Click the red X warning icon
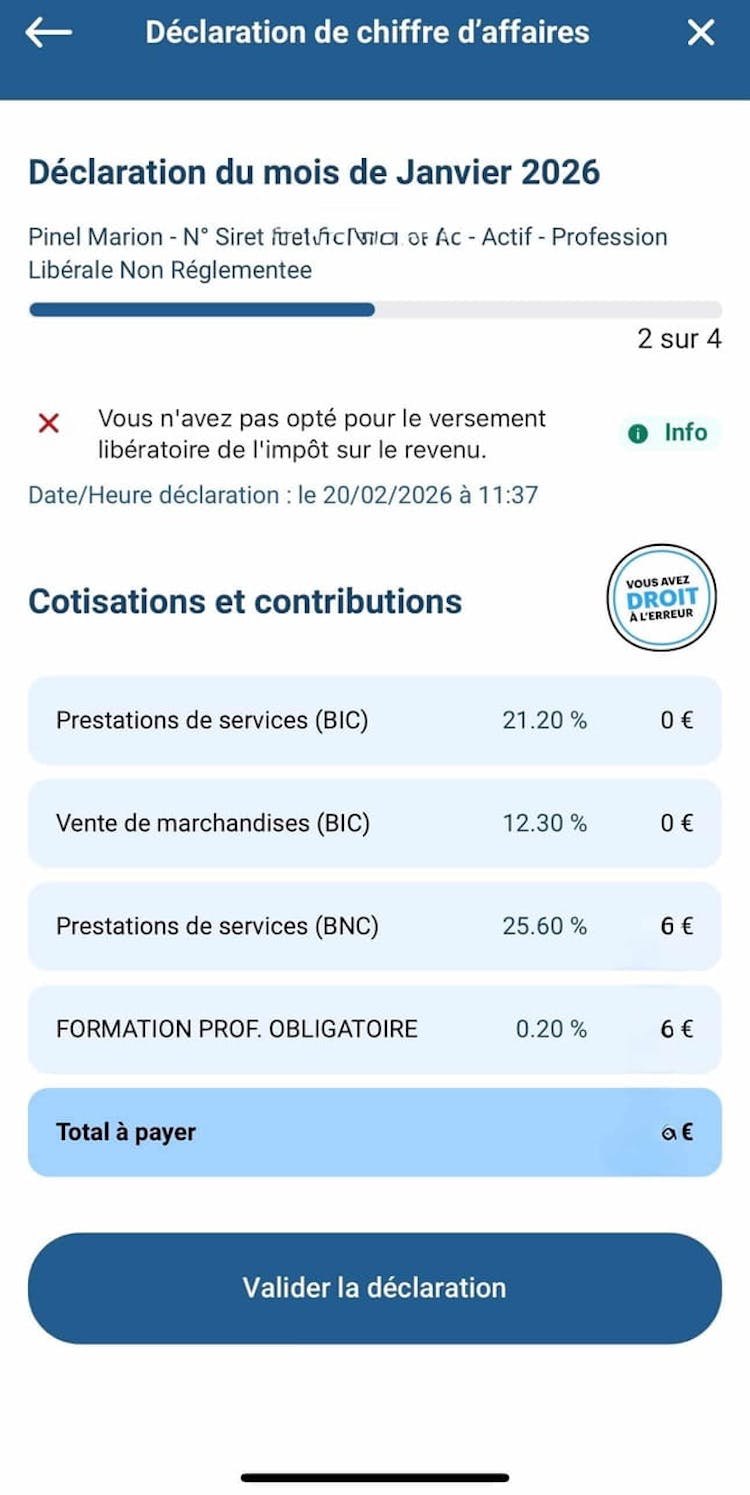This screenshot has width=750, height=1495. 46,424
